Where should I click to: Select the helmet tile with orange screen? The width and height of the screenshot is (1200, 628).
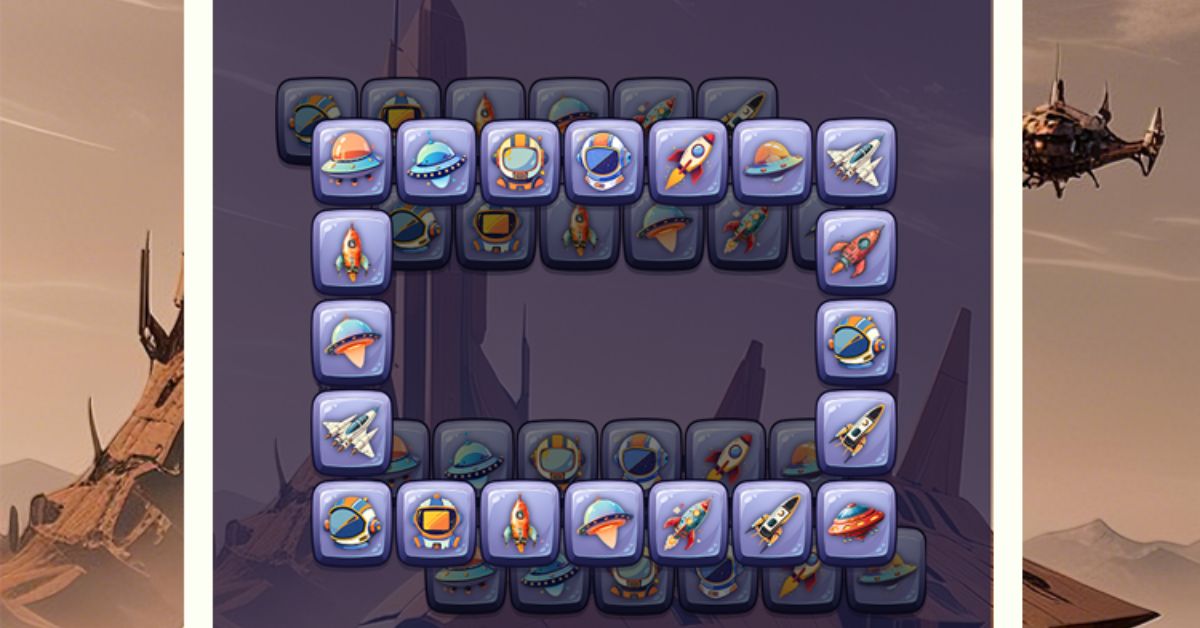point(435,522)
